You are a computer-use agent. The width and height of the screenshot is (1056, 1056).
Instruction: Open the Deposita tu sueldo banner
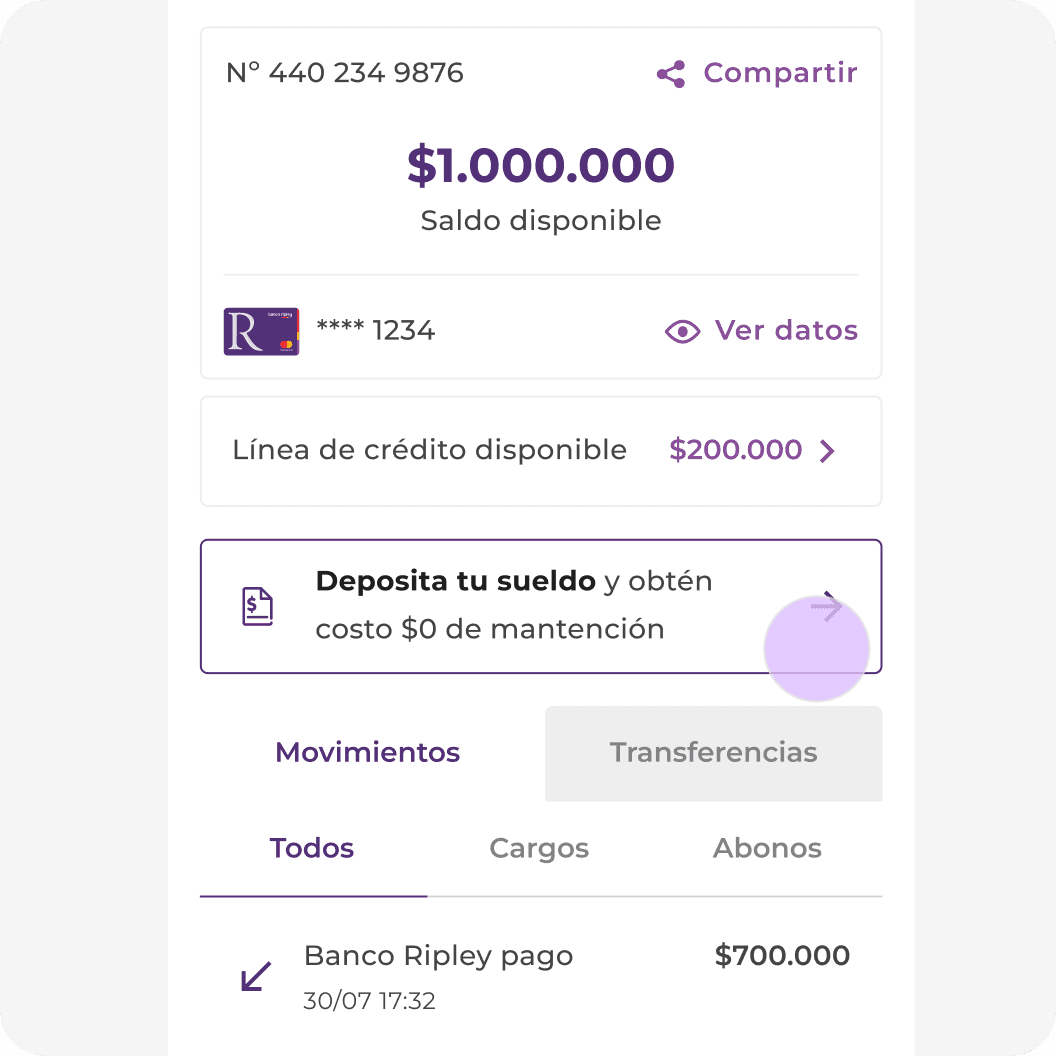tap(541, 606)
